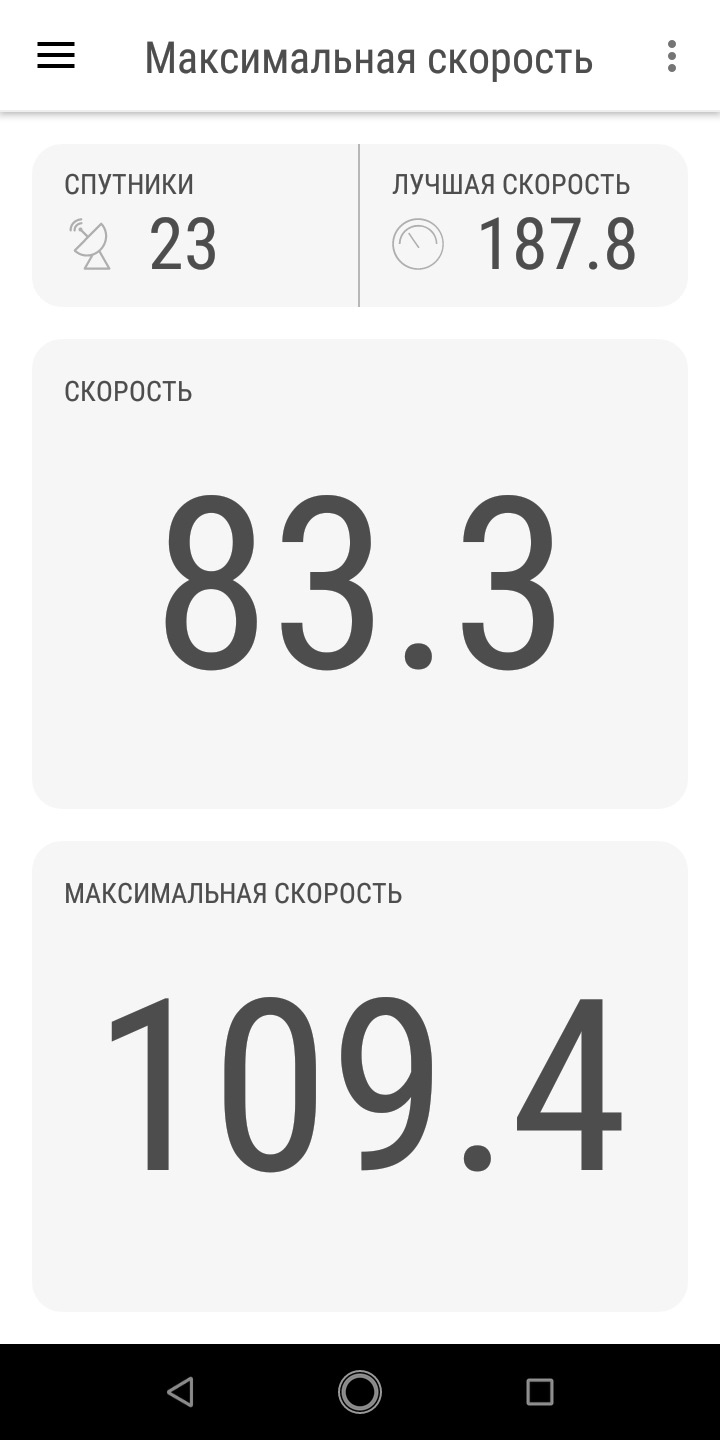Open the three-dot overflow menu
The image size is (720, 1440).
[x=672, y=56]
